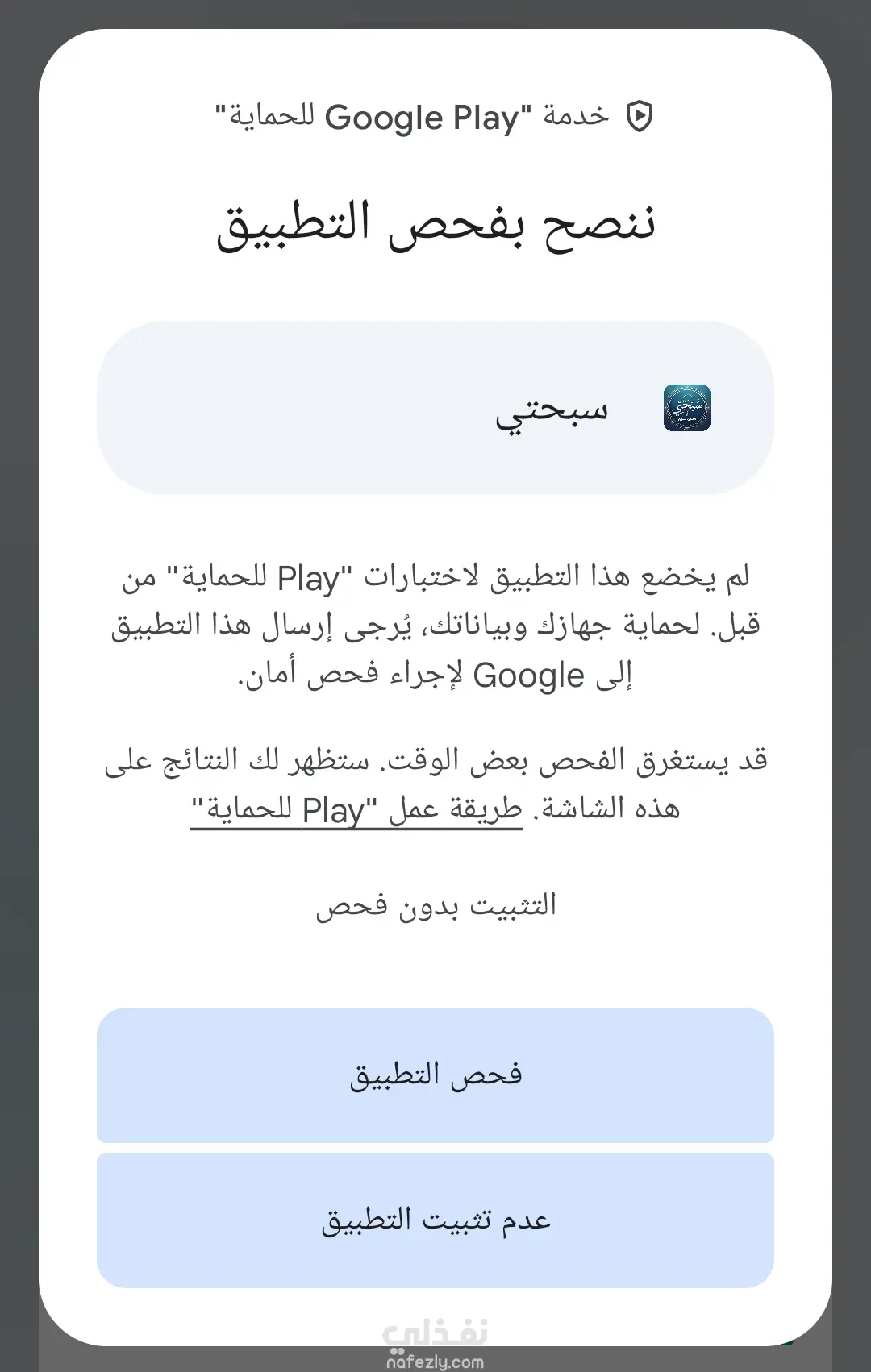Open the طريقة عمل Play للحماية link

coord(356,809)
